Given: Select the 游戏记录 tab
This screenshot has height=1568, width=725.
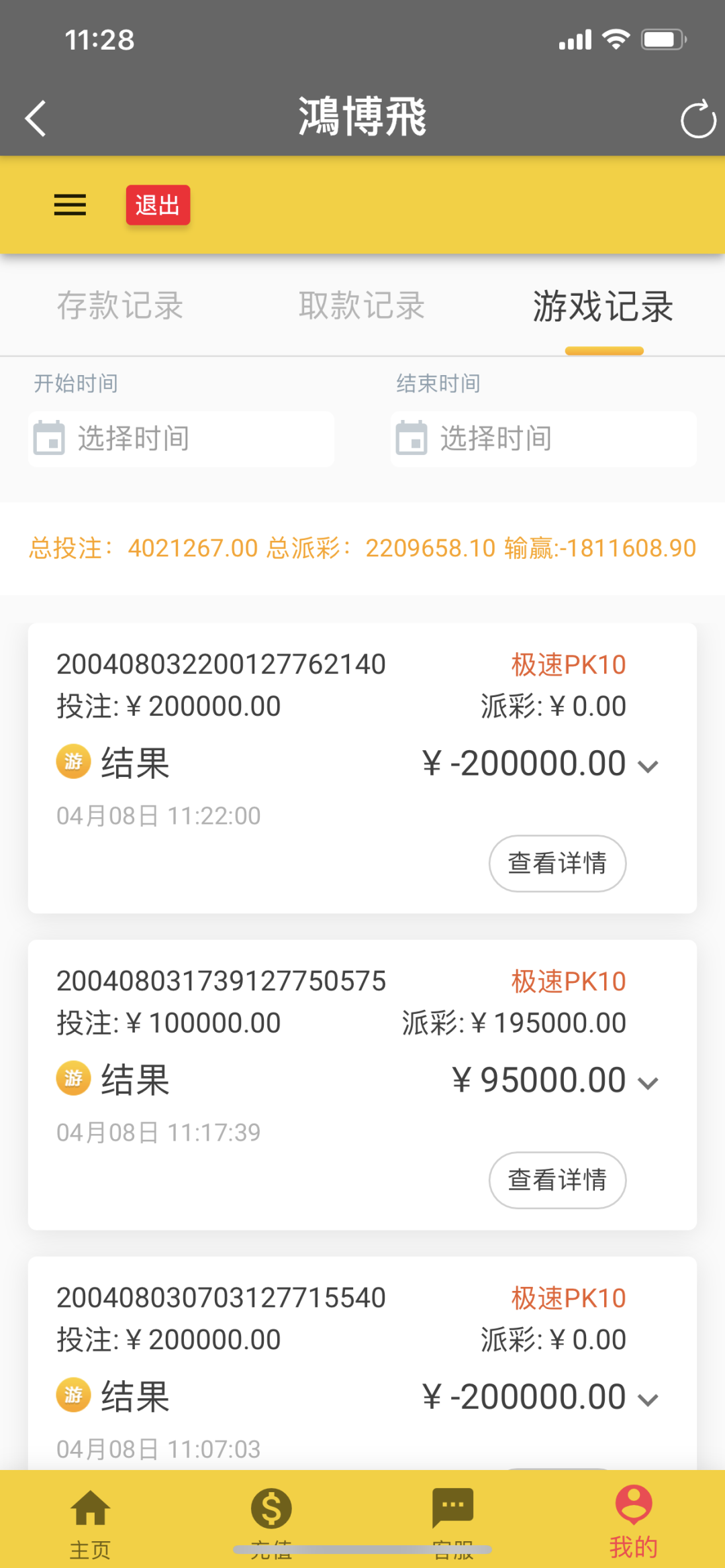Looking at the screenshot, I should 603,306.
